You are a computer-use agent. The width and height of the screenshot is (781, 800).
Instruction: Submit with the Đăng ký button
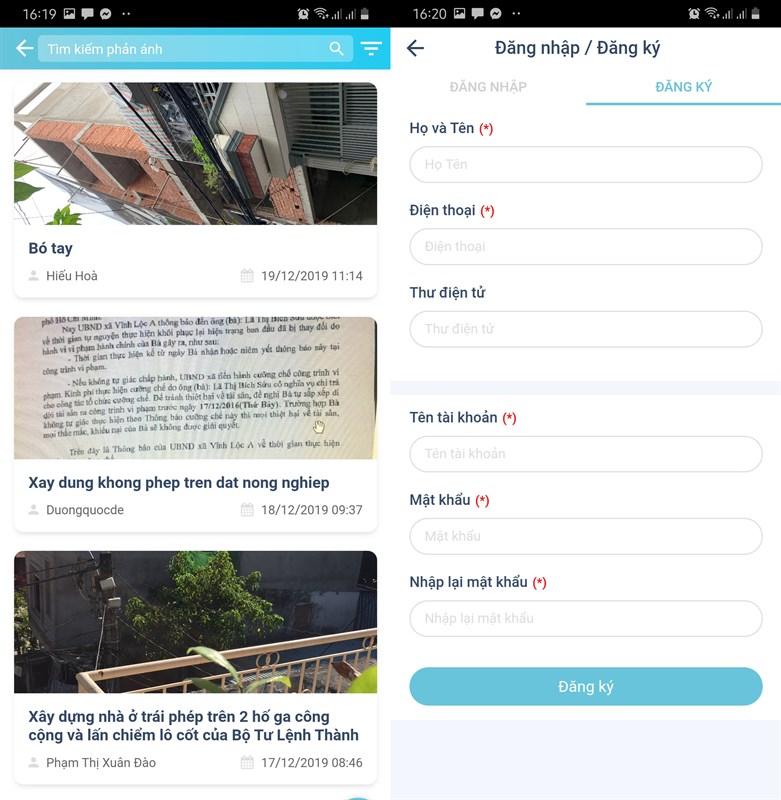click(585, 687)
